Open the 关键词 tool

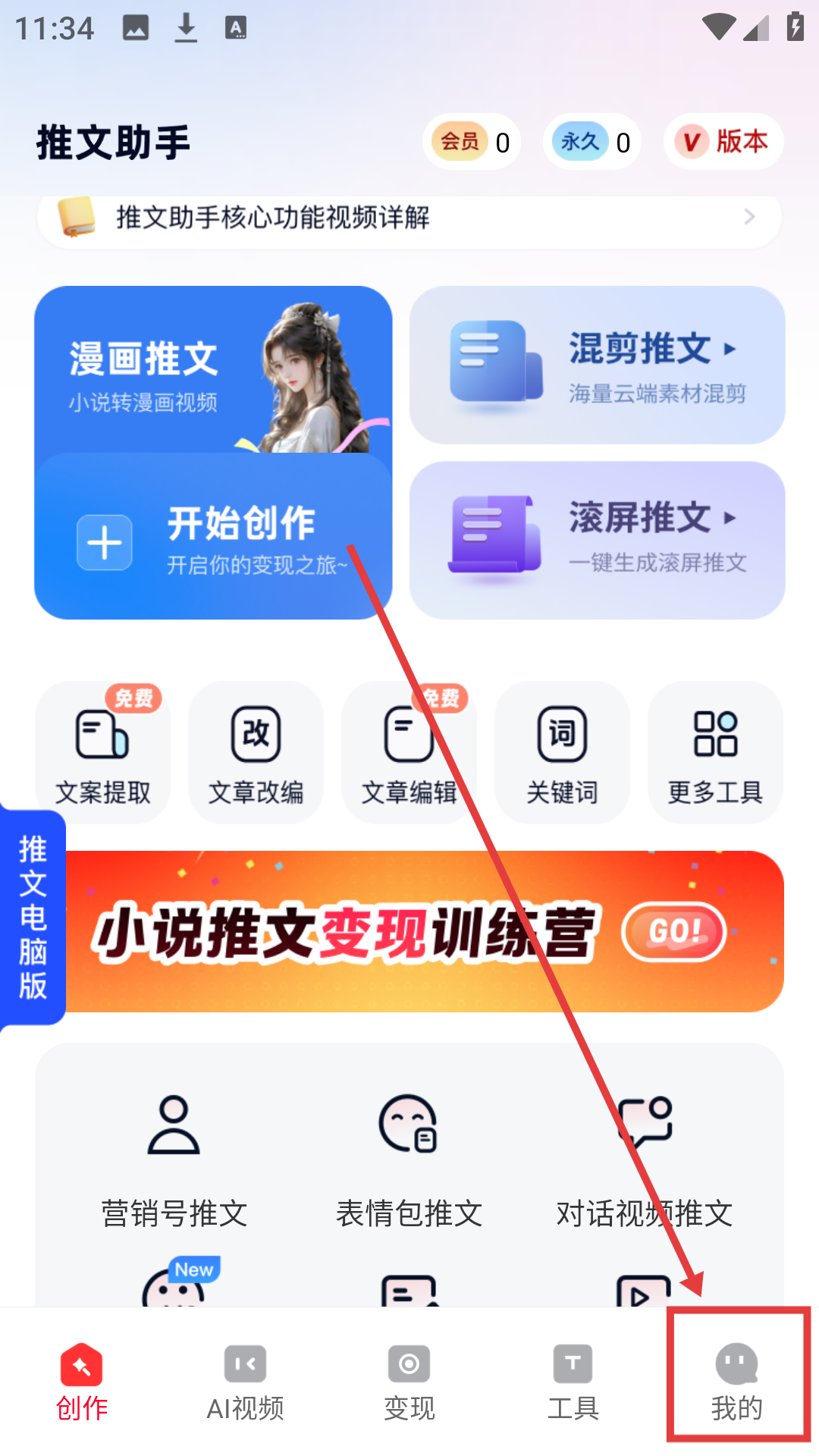tap(562, 752)
